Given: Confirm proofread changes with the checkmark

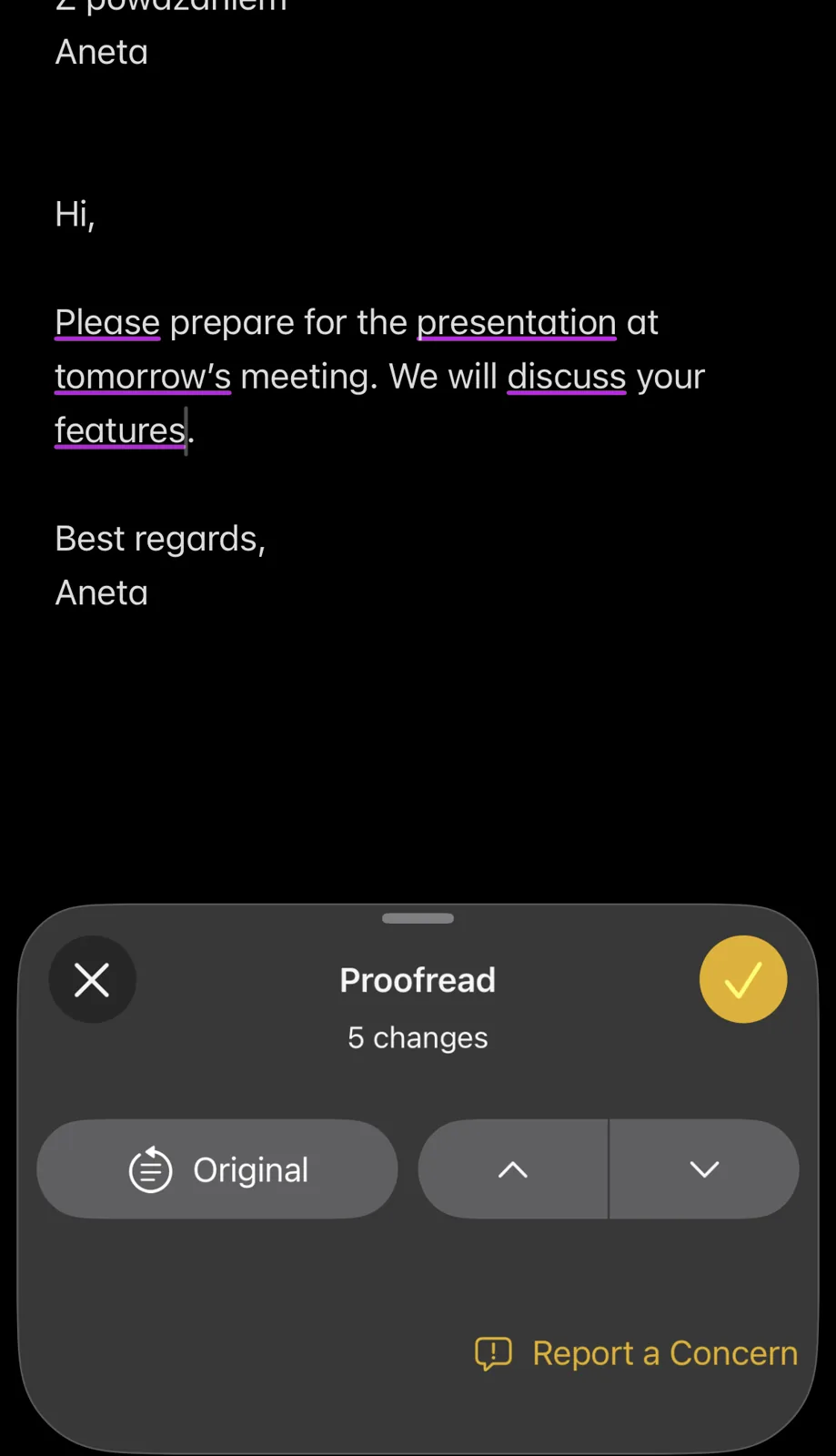Looking at the screenshot, I should 743,980.
